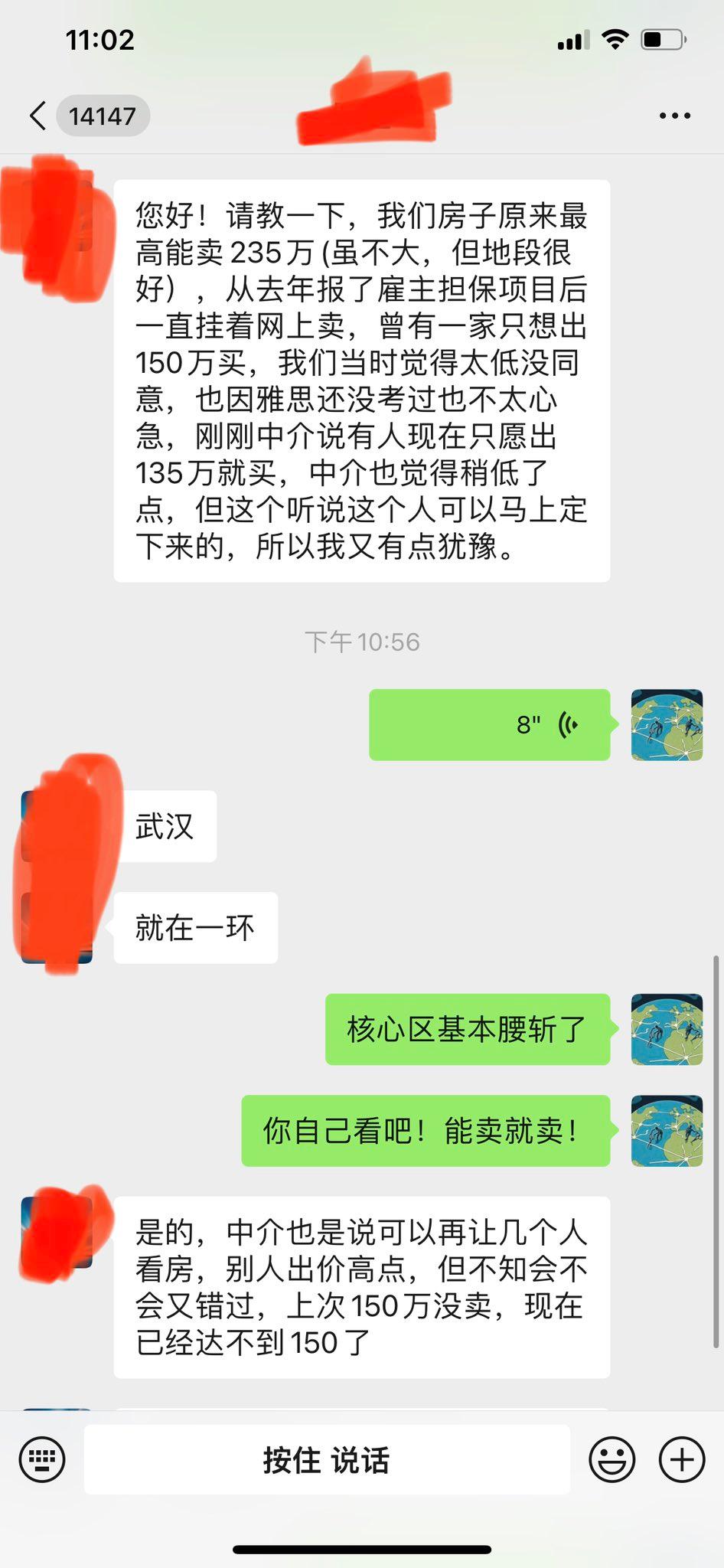Viewport: 724px width, 1568px height.
Task: Tap the '14147' chat title label
Action: (103, 115)
